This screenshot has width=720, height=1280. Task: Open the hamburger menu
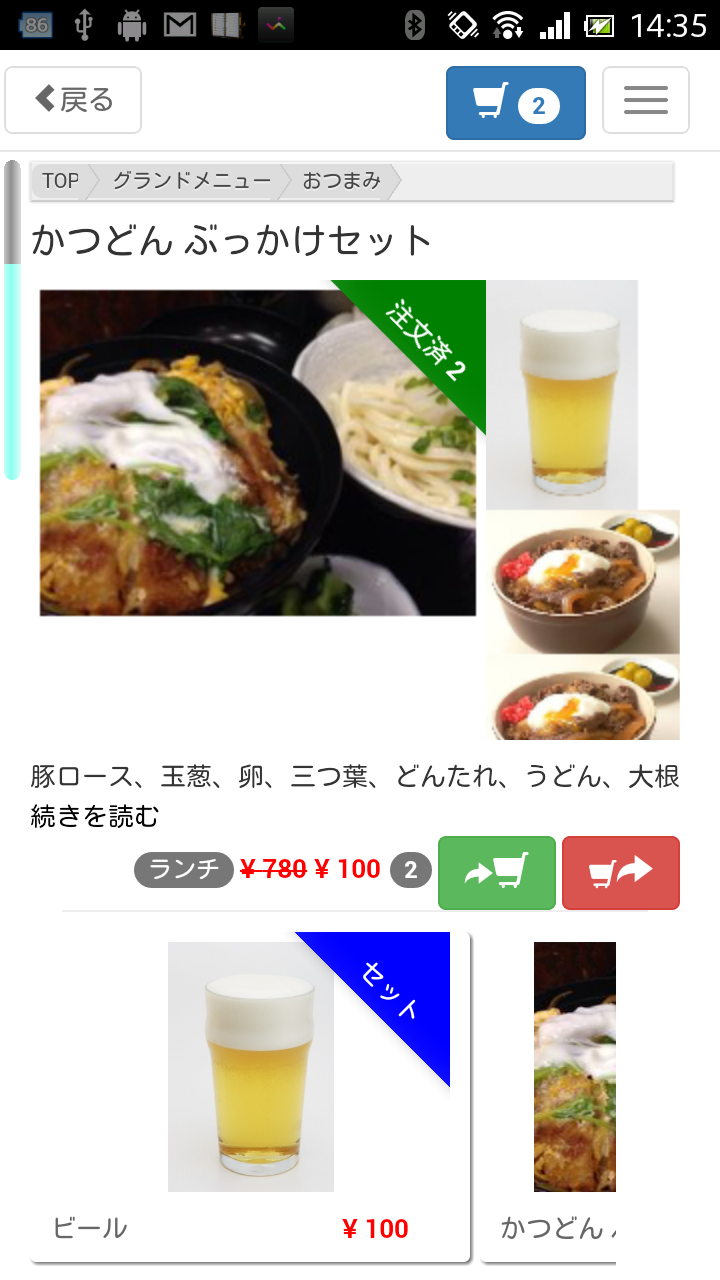click(646, 100)
